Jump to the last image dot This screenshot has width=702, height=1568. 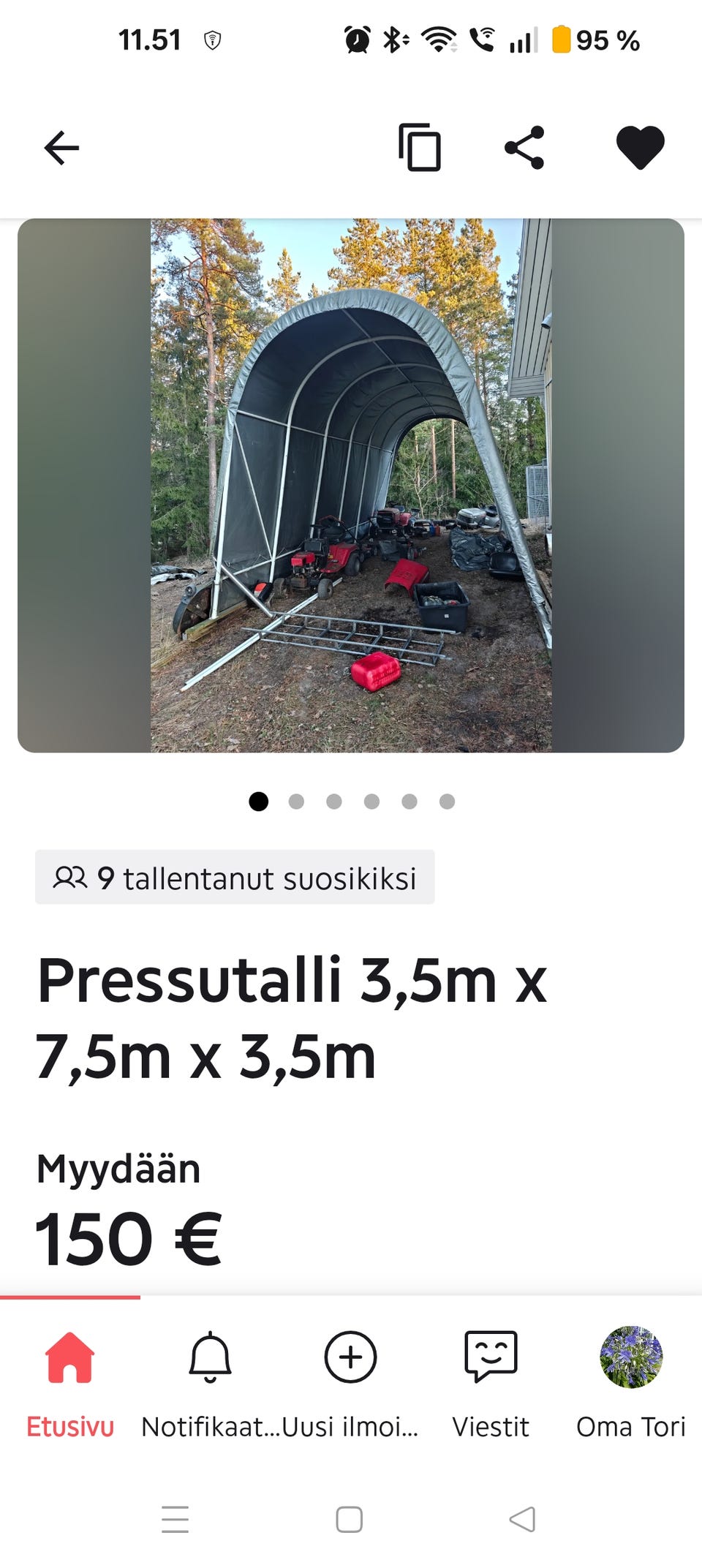(x=445, y=802)
